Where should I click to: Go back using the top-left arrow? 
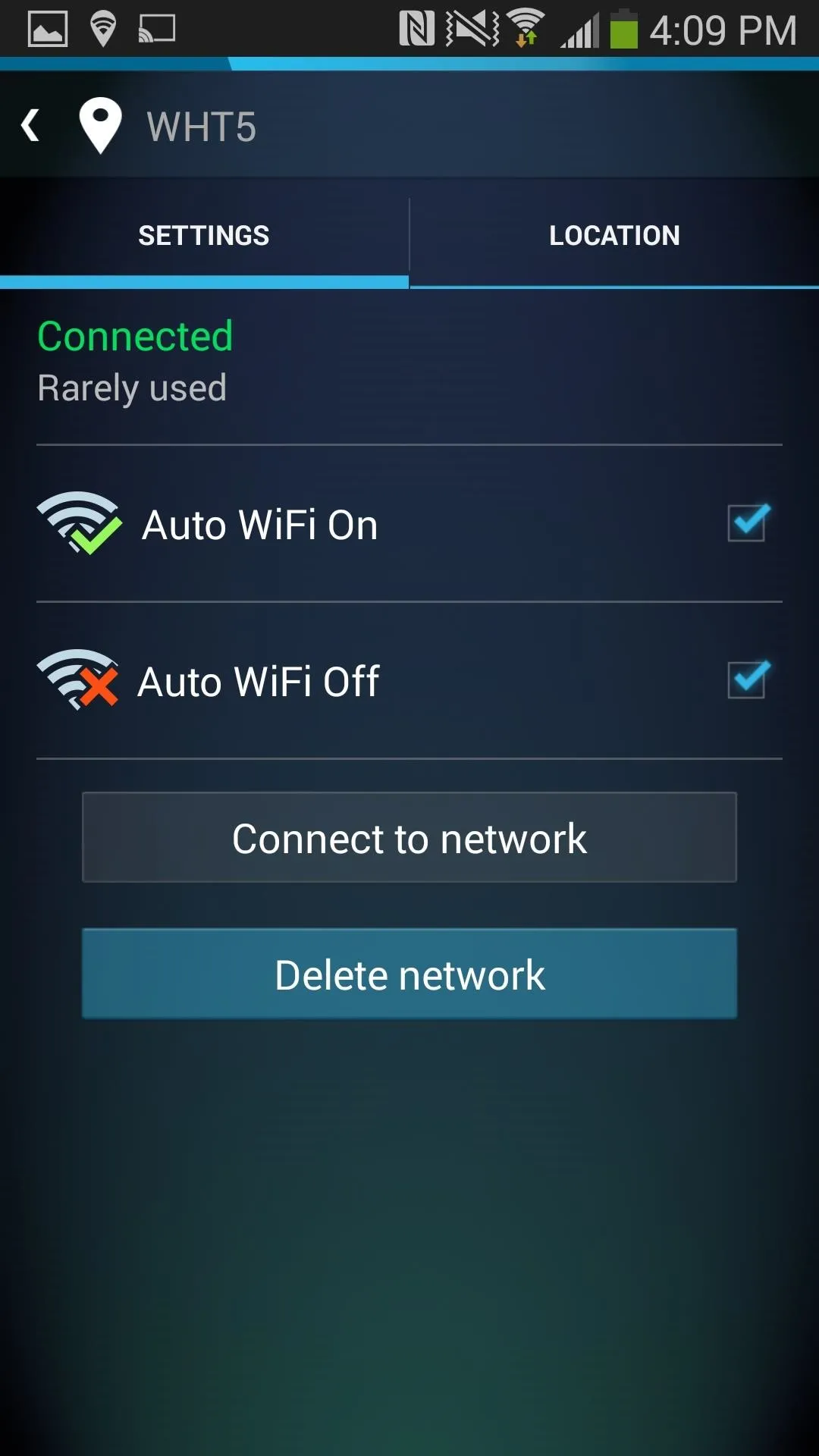click(x=31, y=126)
